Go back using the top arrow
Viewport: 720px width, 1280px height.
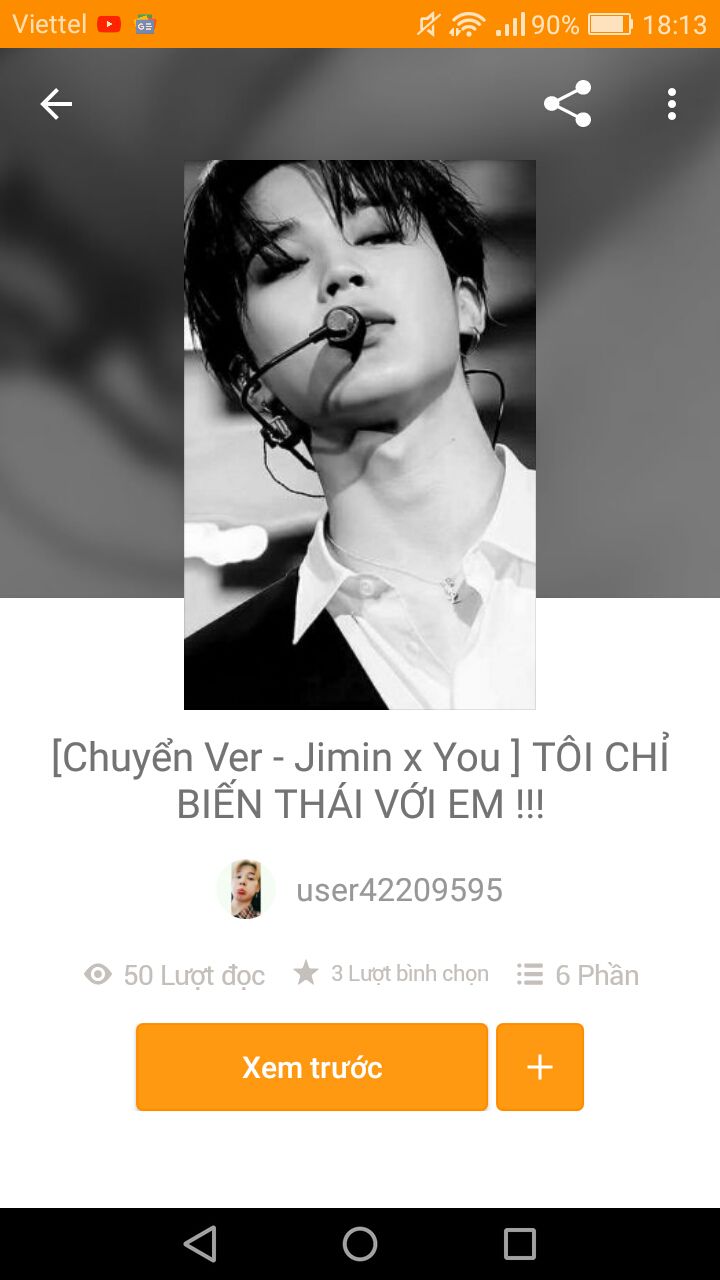coord(56,104)
